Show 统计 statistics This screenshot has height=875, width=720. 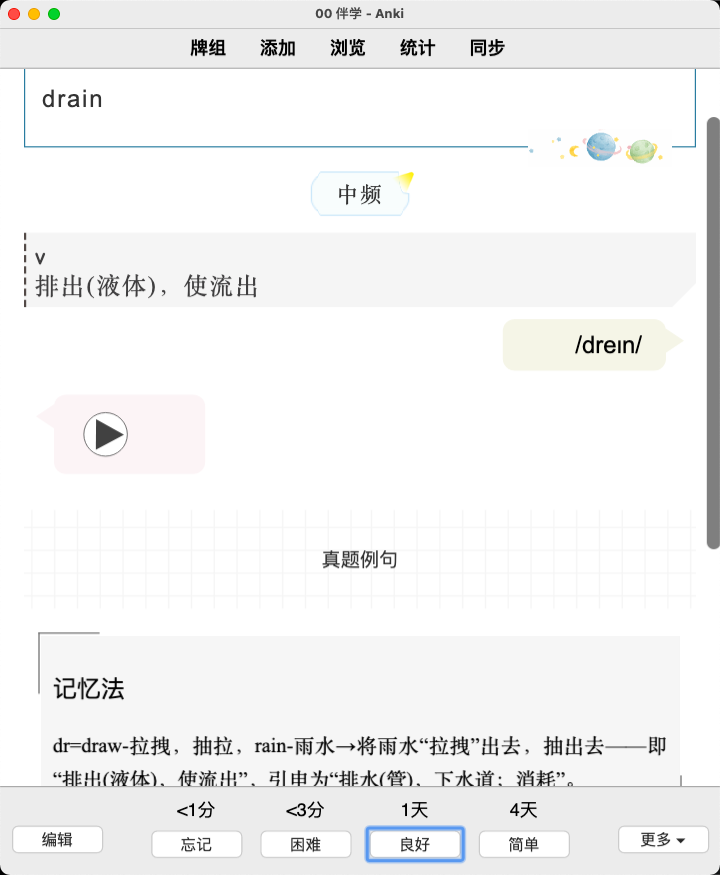tap(418, 48)
